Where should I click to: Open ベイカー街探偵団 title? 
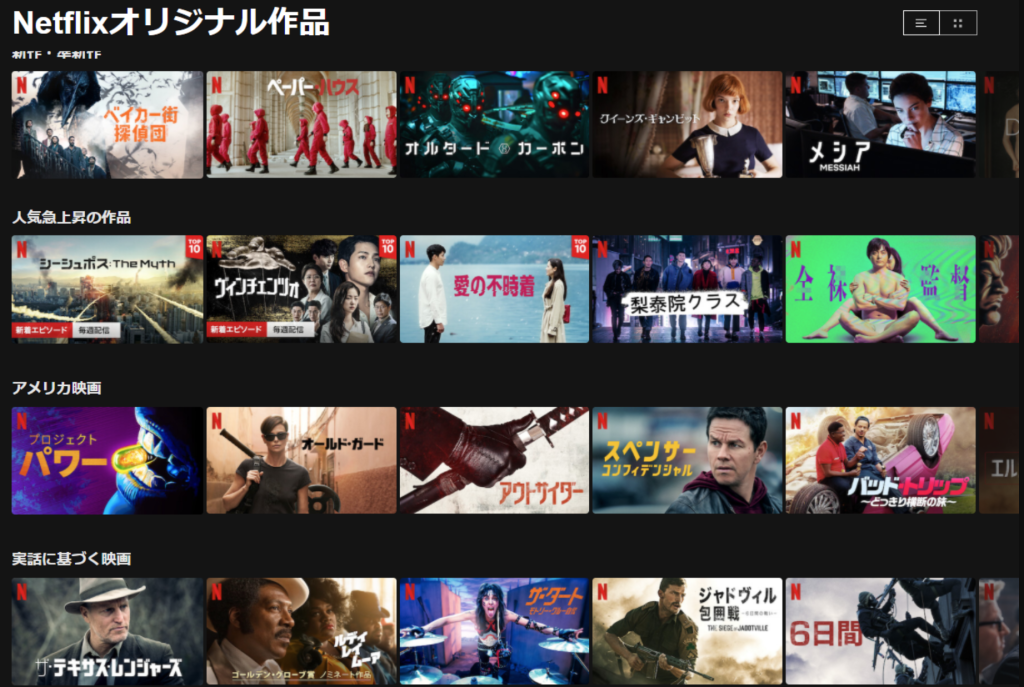tap(107, 124)
